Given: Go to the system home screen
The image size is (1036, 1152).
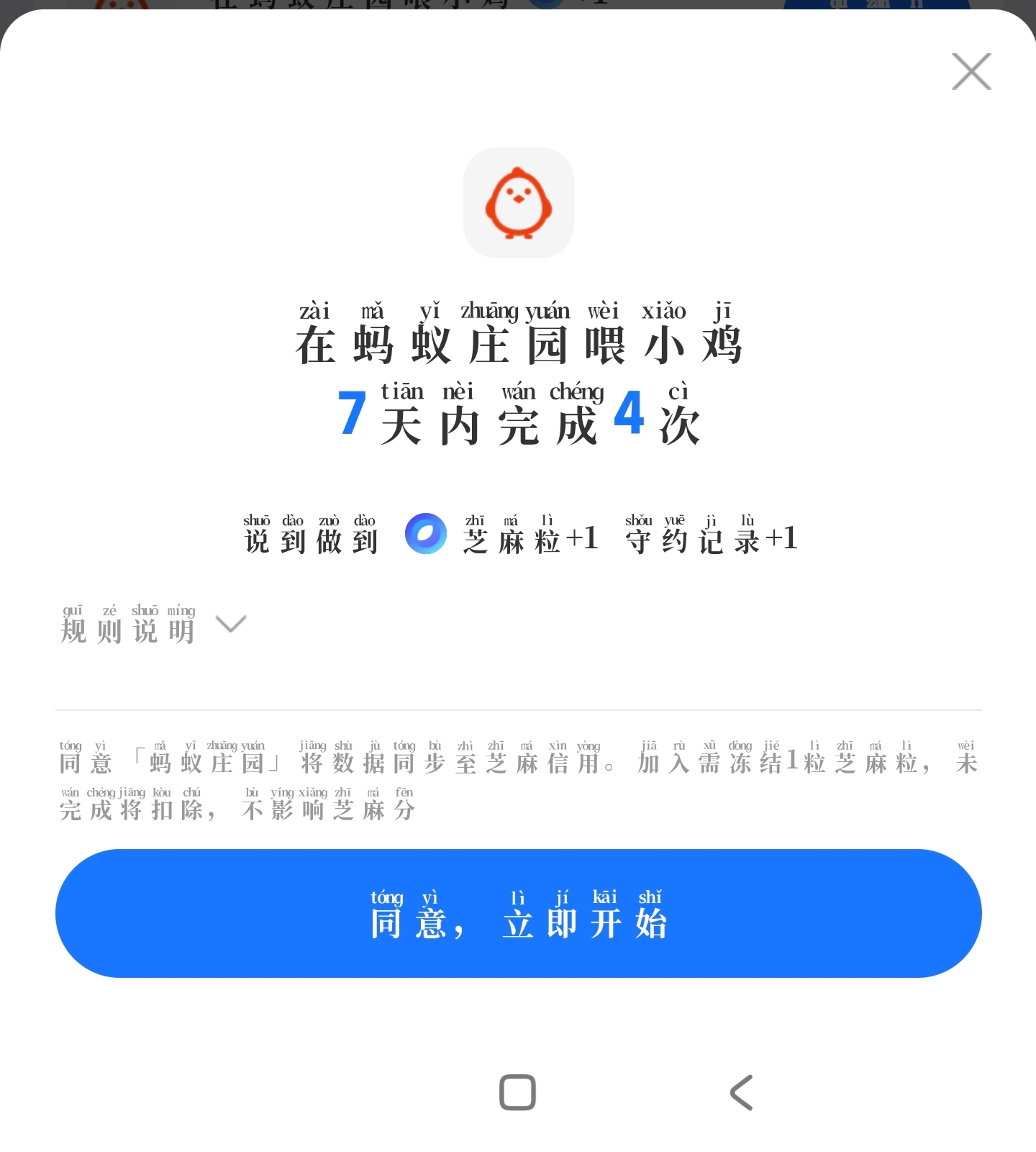Looking at the screenshot, I should pos(517,1092).
